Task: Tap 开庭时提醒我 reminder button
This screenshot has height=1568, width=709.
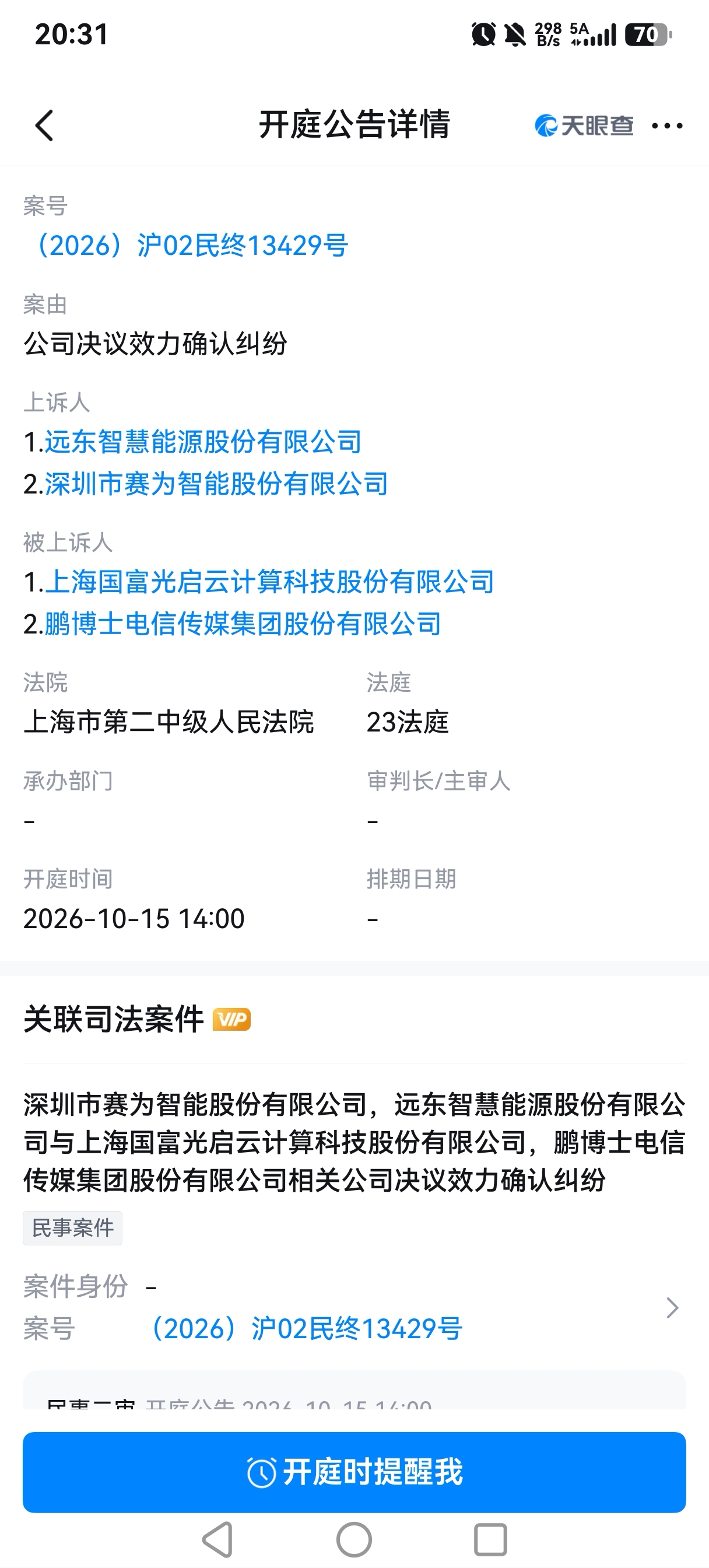Action: coord(354,1472)
